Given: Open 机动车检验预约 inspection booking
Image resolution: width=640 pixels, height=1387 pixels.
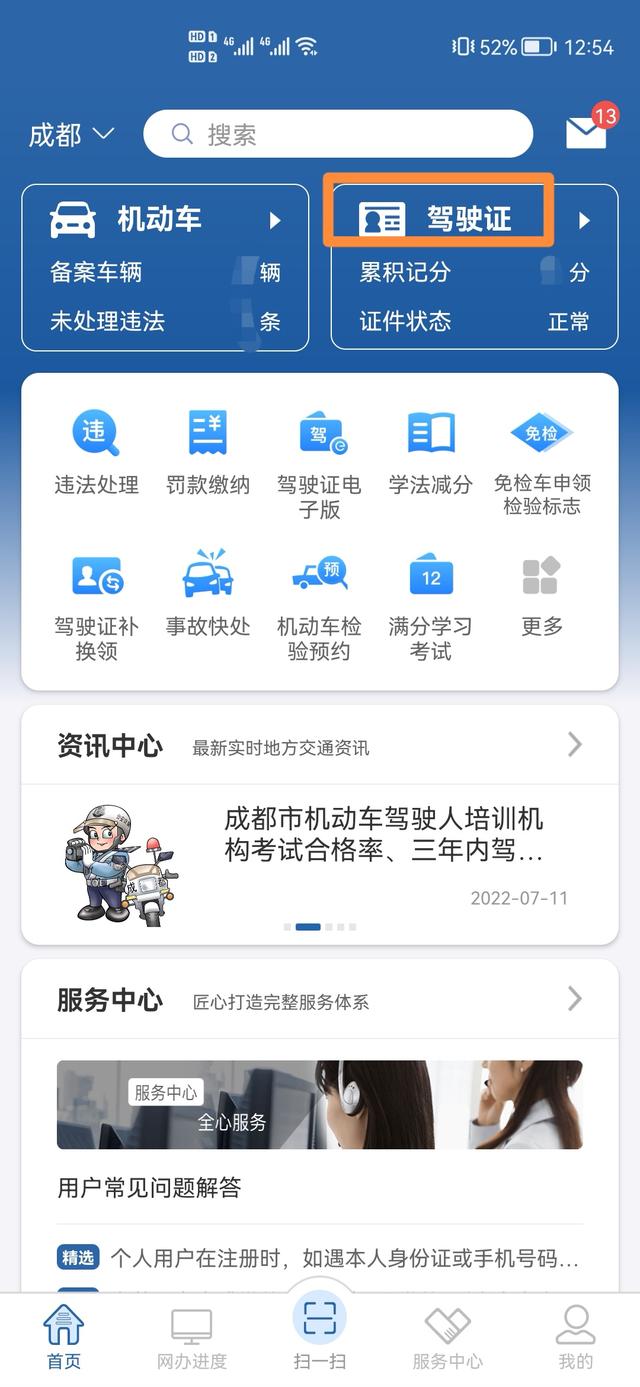Looking at the screenshot, I should click(319, 606).
